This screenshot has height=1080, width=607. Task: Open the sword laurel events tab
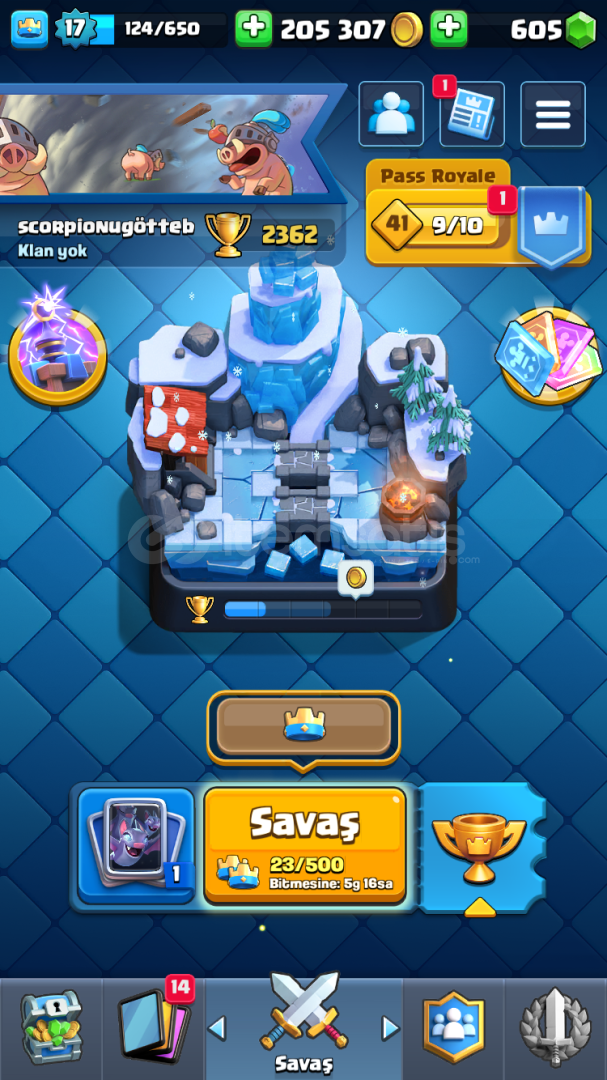pyautogui.click(x=555, y=1028)
